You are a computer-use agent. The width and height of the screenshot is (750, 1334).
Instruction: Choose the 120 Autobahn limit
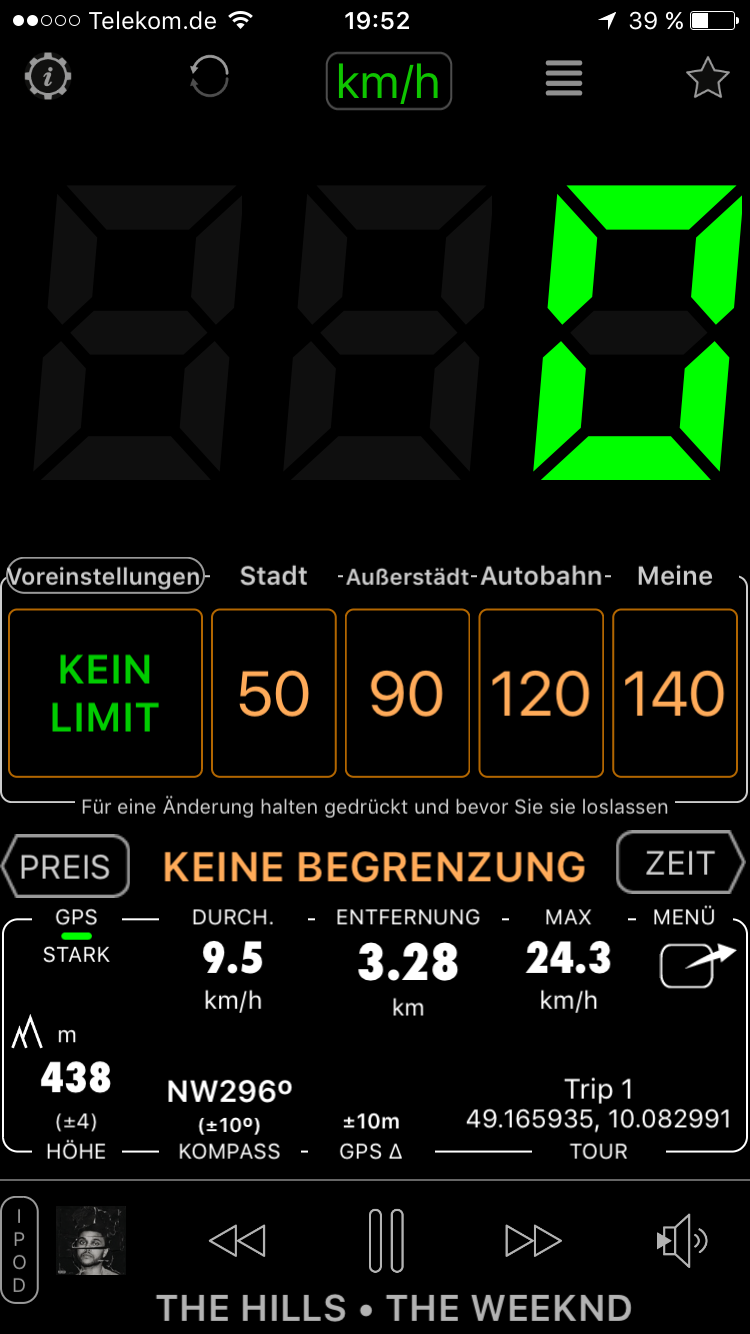tap(541, 693)
